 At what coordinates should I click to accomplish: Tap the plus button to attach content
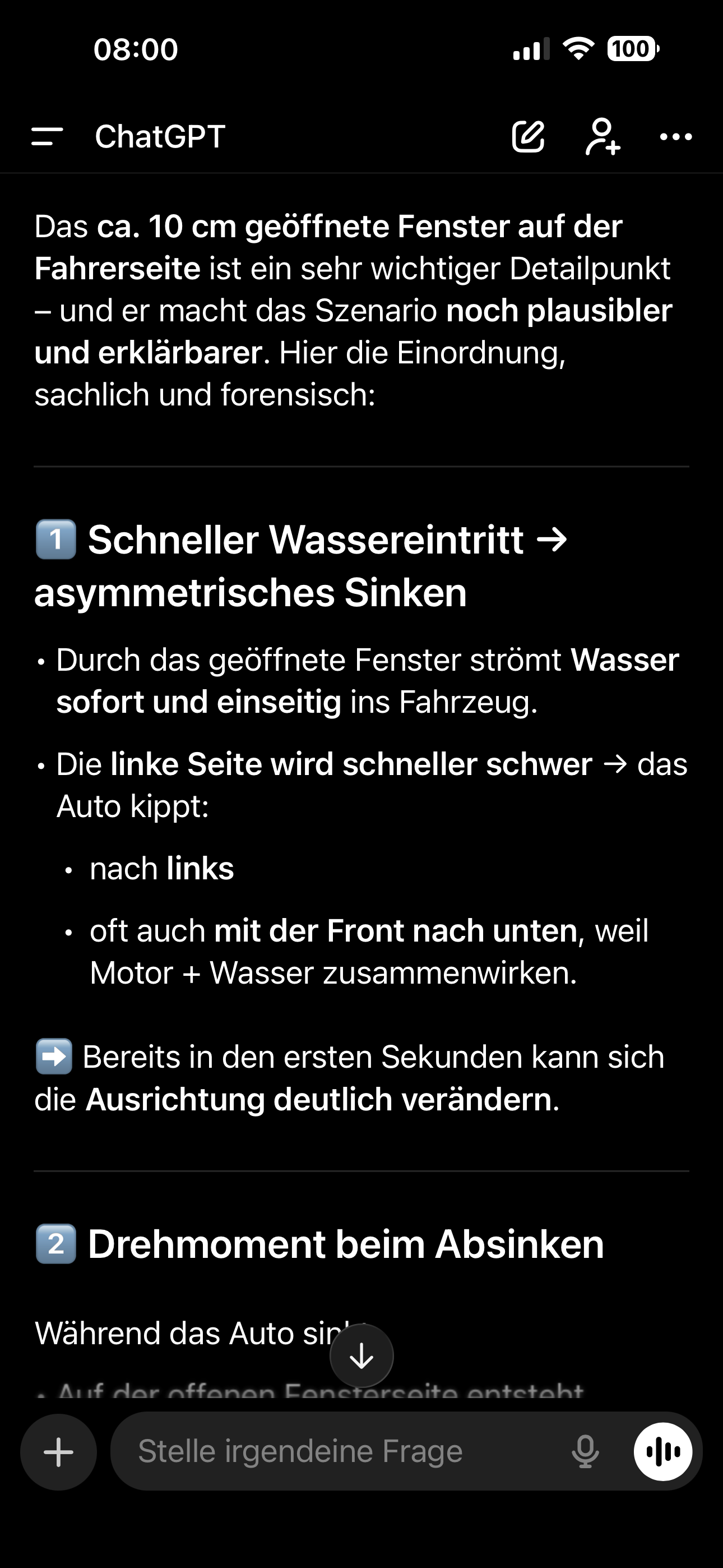(x=59, y=1452)
